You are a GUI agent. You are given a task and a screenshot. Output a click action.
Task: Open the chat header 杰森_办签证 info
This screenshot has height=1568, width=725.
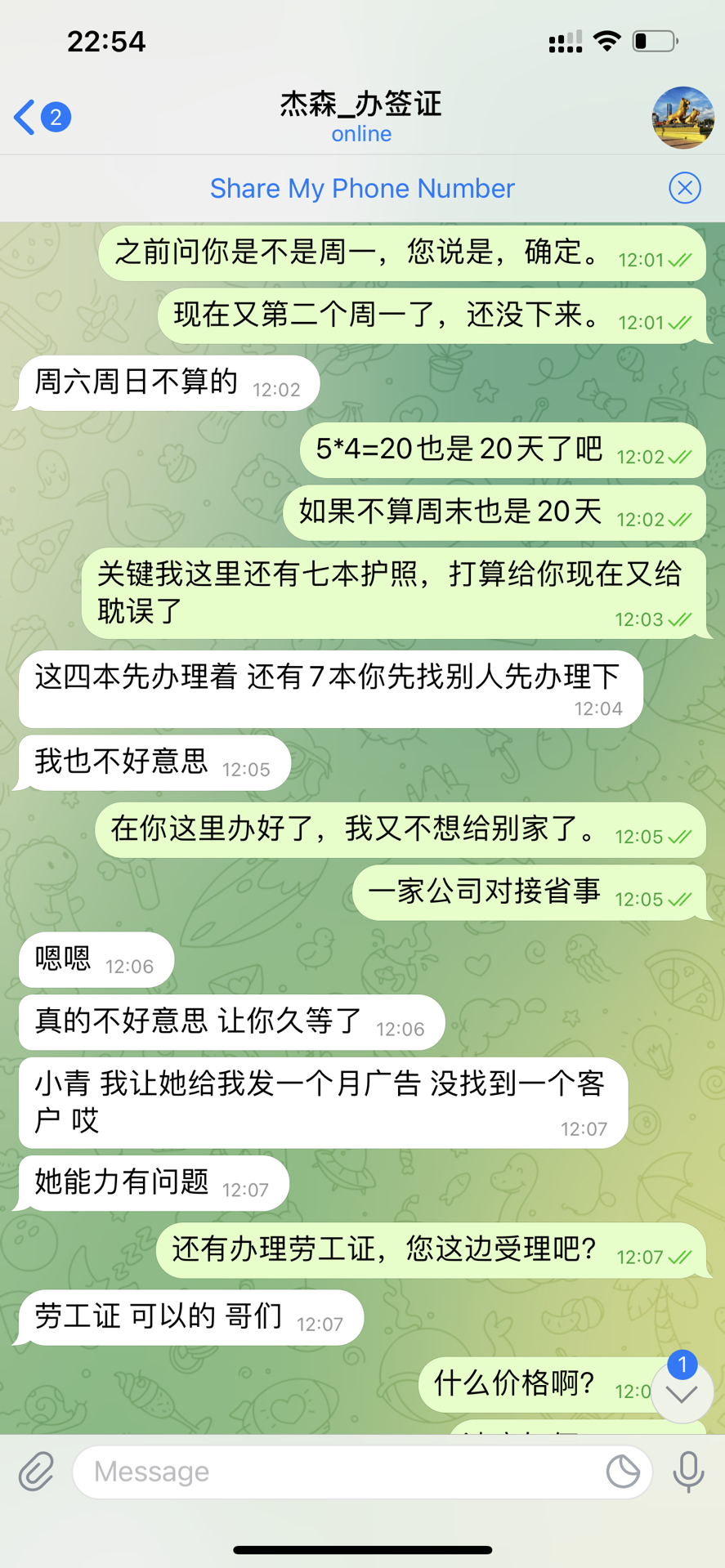pos(361,116)
